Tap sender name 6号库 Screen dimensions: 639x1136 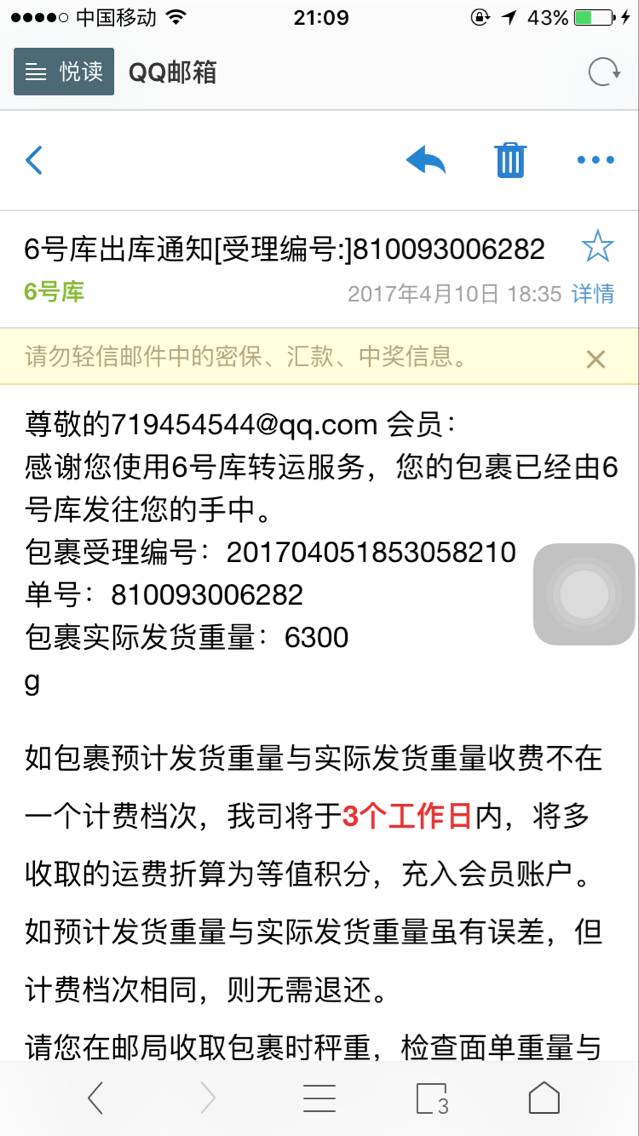pyautogui.click(x=54, y=292)
